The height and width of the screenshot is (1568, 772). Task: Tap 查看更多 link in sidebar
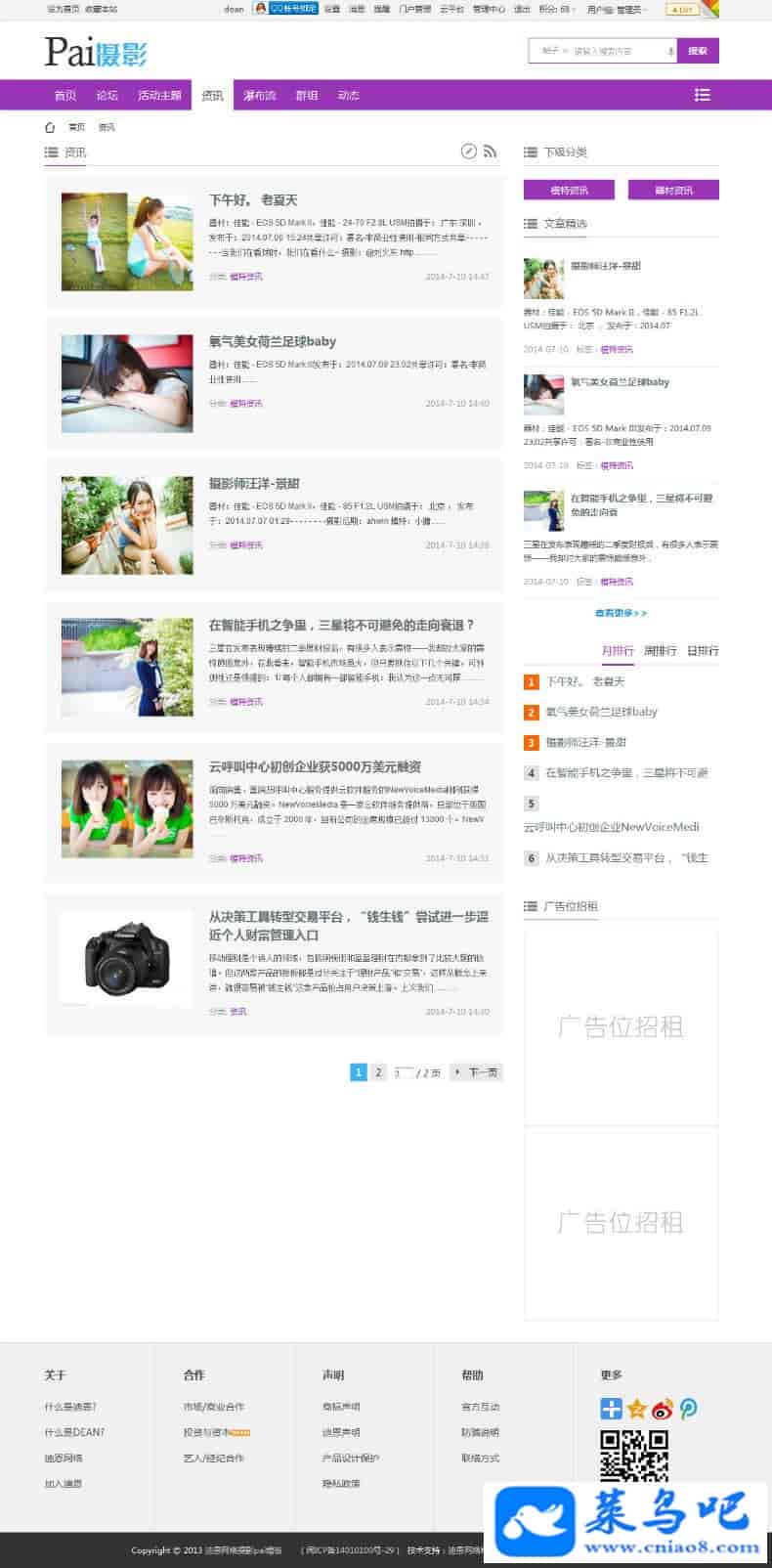tap(621, 613)
